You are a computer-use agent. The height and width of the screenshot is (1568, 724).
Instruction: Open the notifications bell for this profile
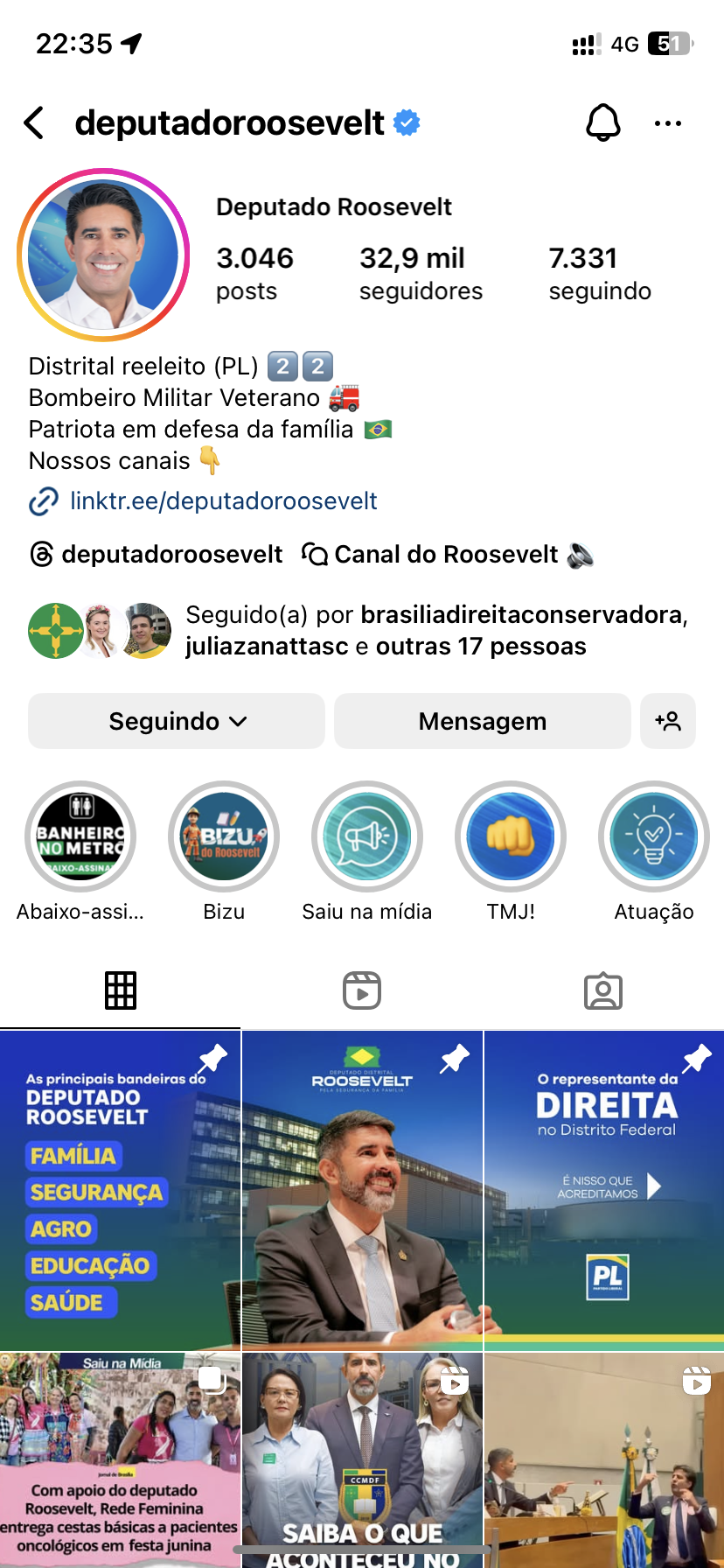602,122
